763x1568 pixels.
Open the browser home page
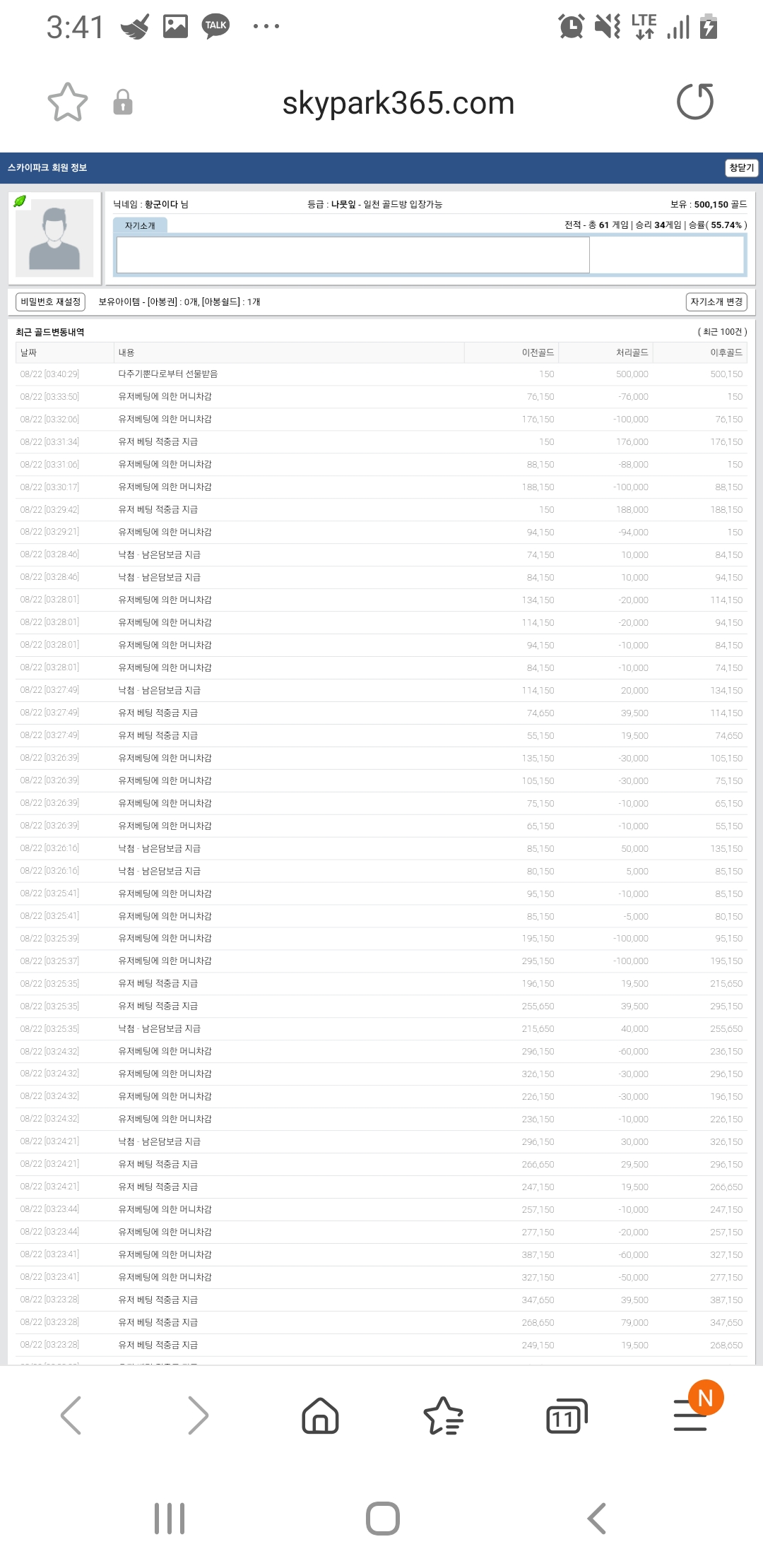pyautogui.click(x=321, y=1415)
